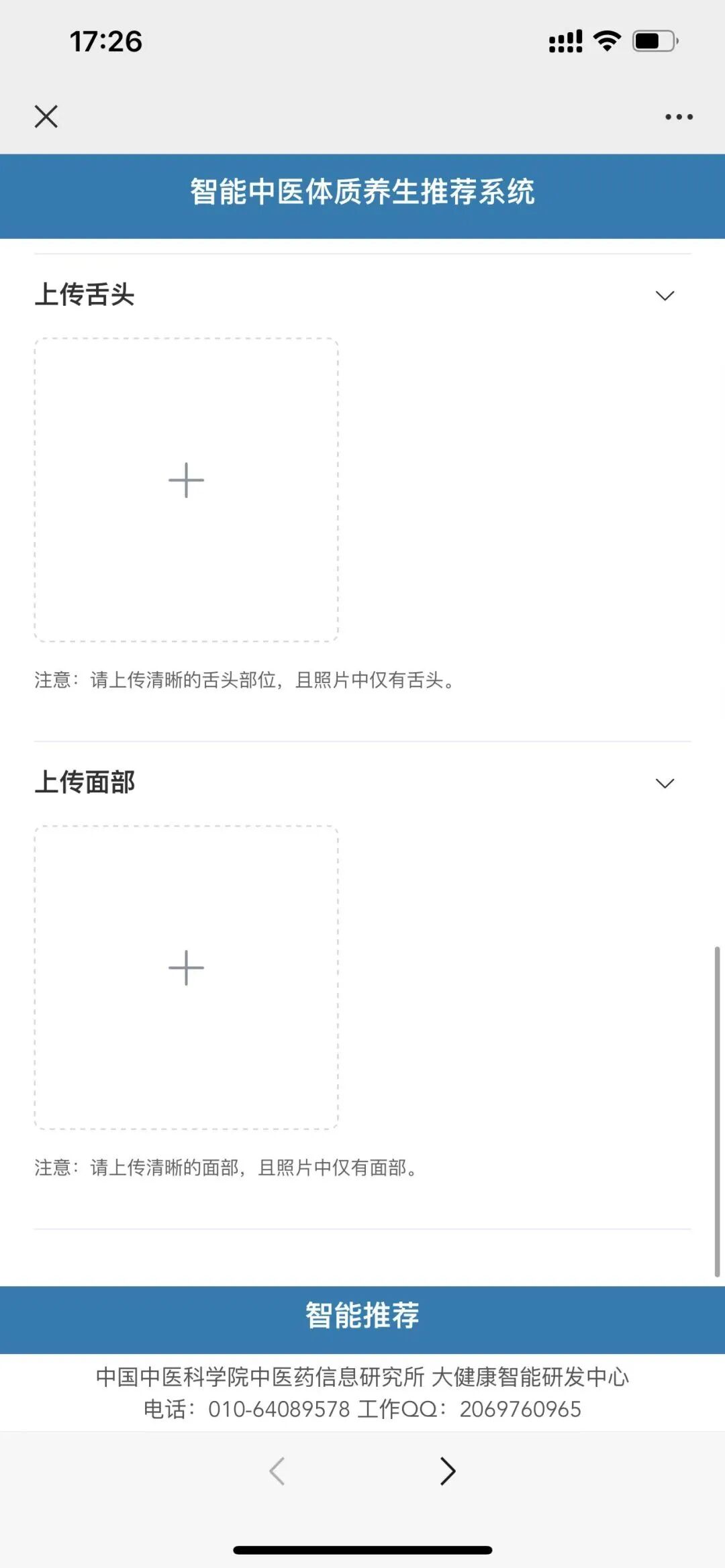This screenshot has height=1568, width=725.
Task: Close the web page with the X icon
Action: click(x=46, y=117)
